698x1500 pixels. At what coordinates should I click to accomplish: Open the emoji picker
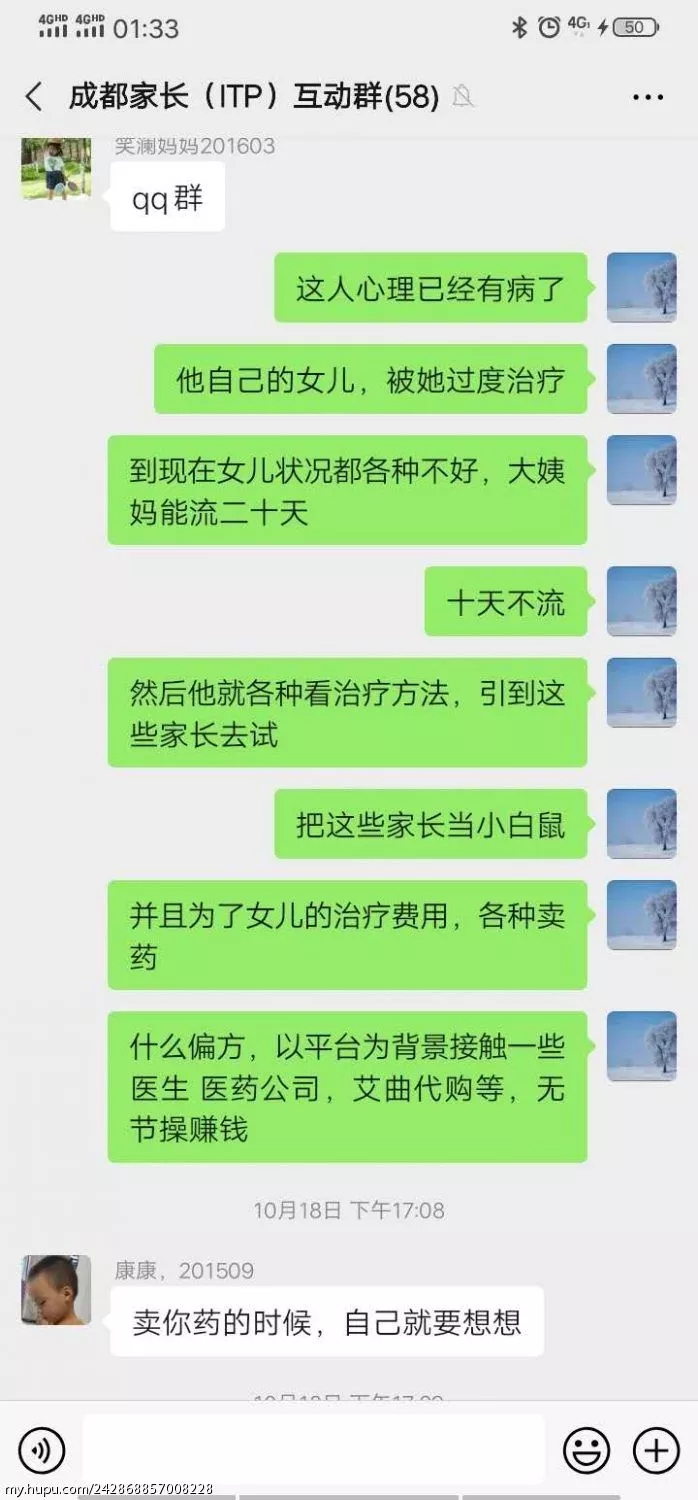tap(587, 1449)
